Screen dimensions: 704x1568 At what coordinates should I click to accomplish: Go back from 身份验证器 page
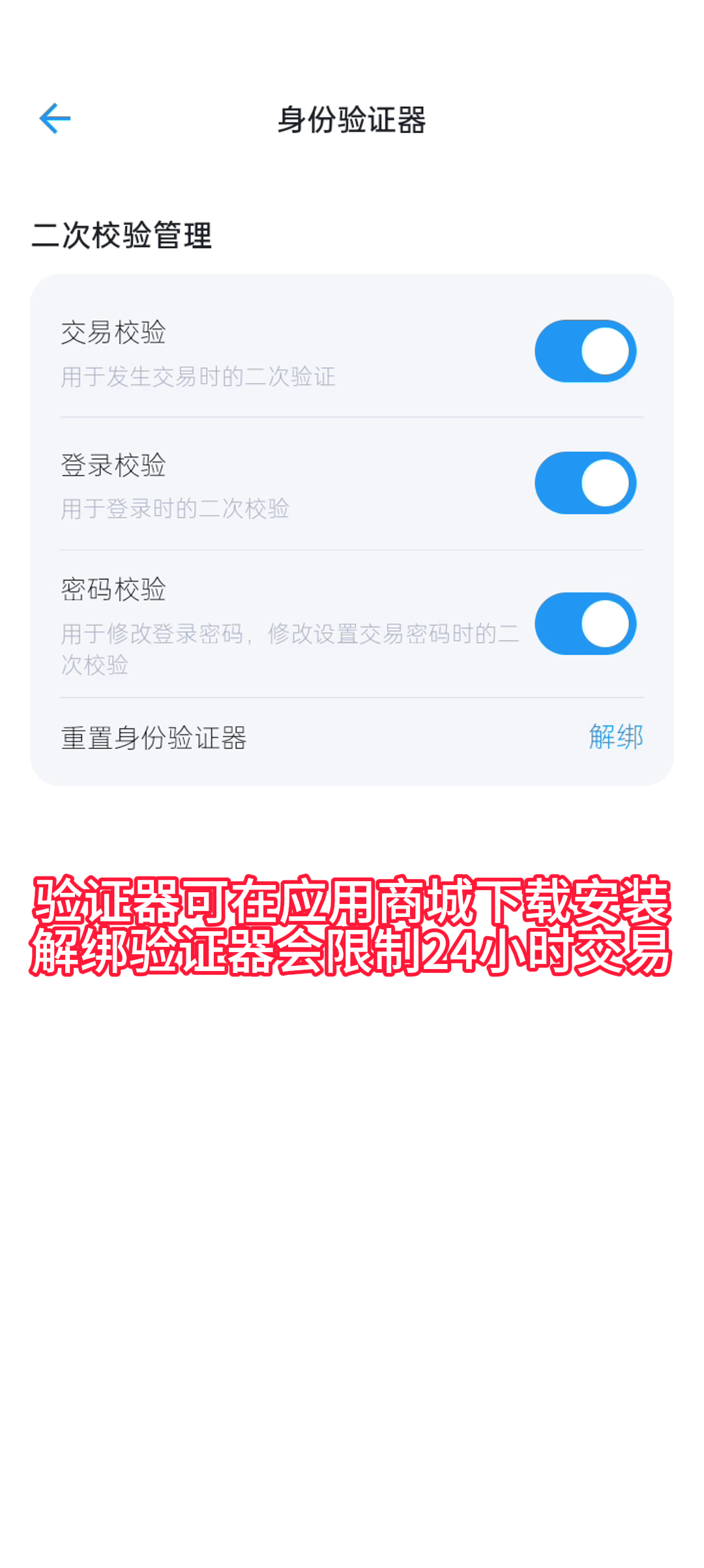point(55,119)
